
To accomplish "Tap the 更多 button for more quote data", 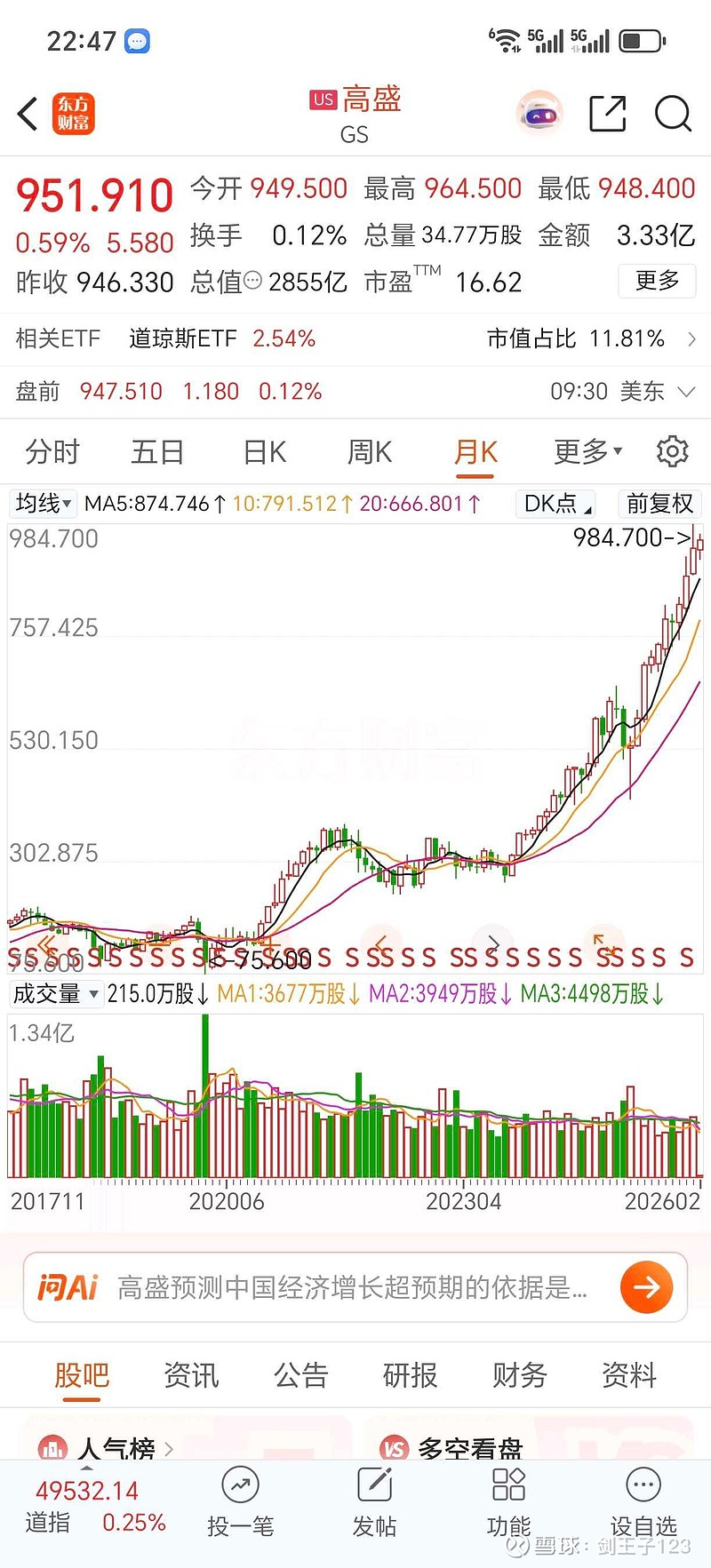I will tap(657, 281).
